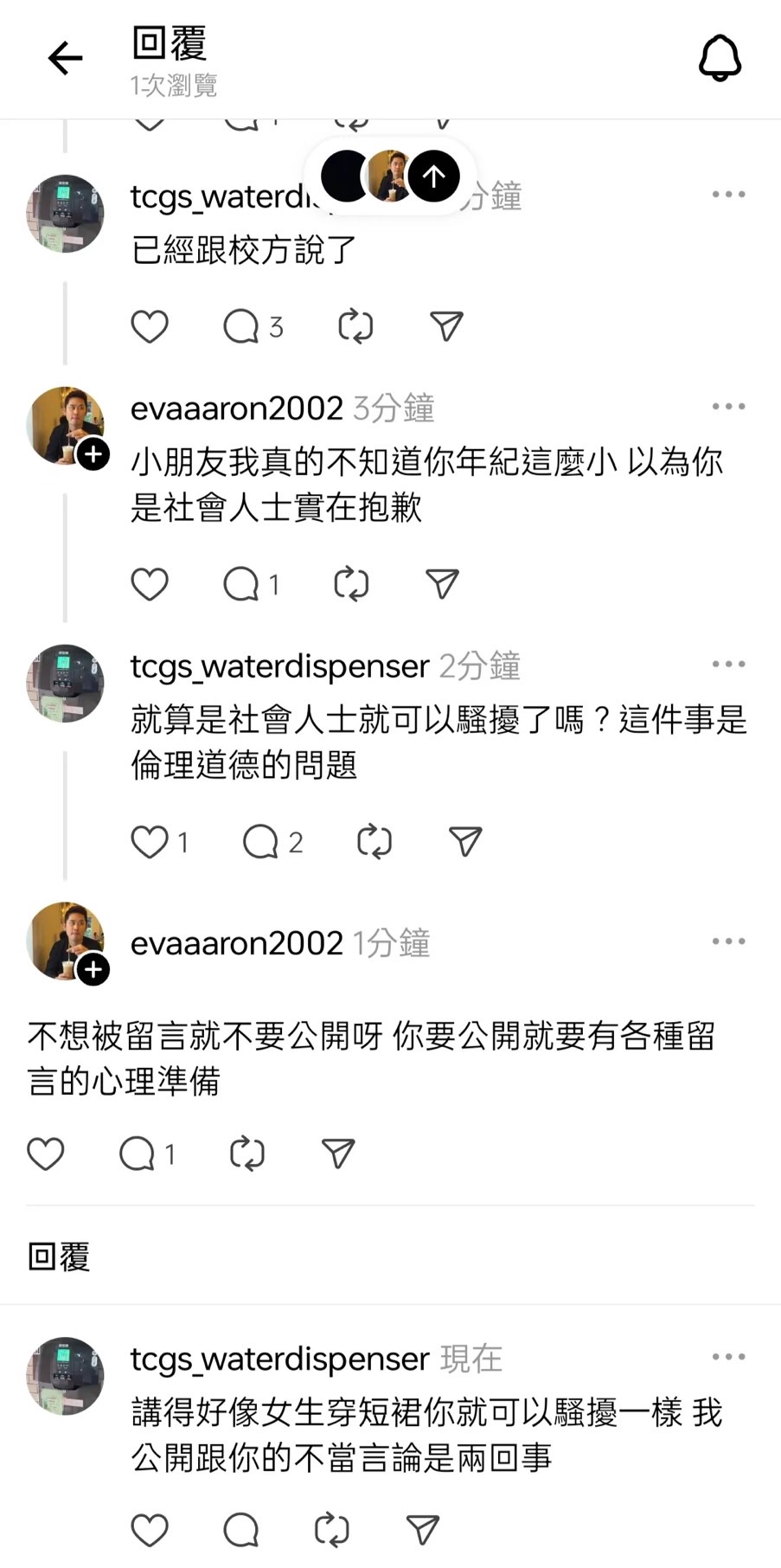This screenshot has width=781, height=1568.
Task: Open overflow menu on 已經跟校方說了 comment
Action: tap(728, 195)
